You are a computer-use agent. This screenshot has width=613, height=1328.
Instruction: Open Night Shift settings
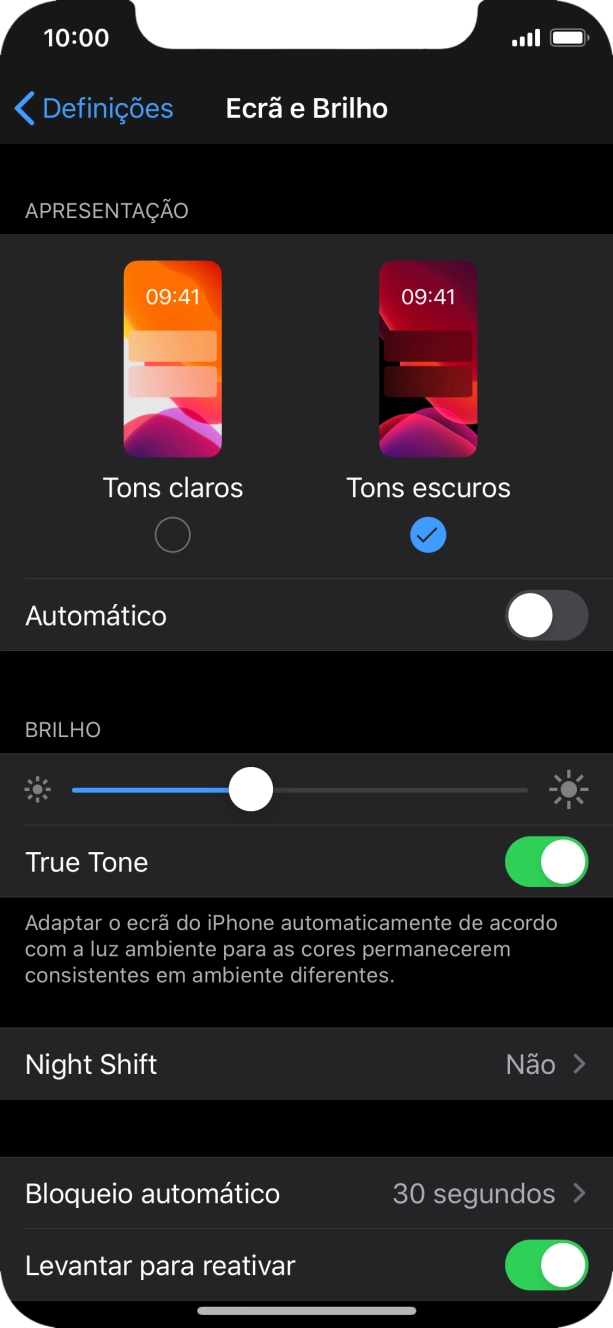(306, 1064)
